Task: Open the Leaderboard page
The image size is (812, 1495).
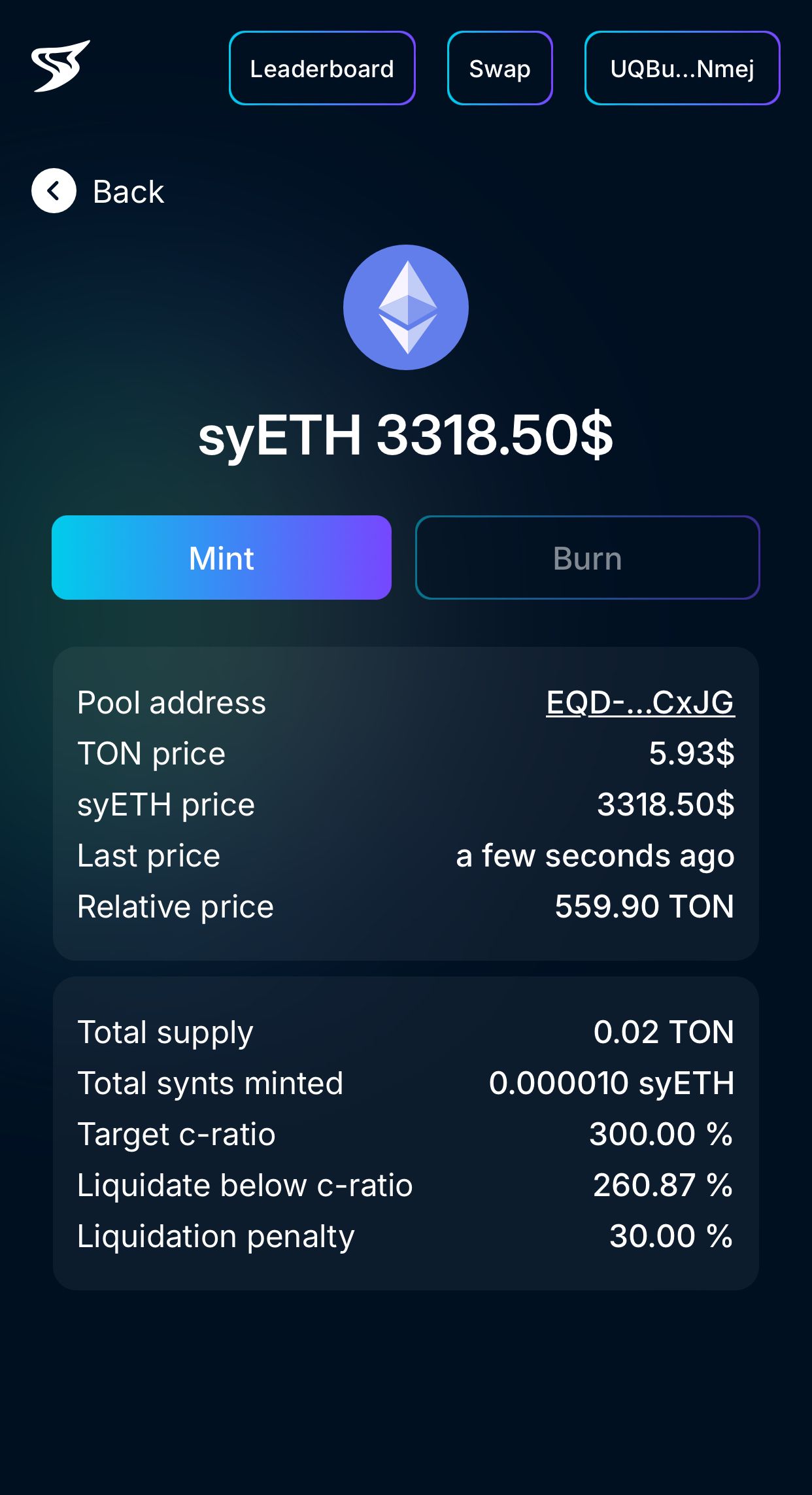Action: click(x=322, y=67)
